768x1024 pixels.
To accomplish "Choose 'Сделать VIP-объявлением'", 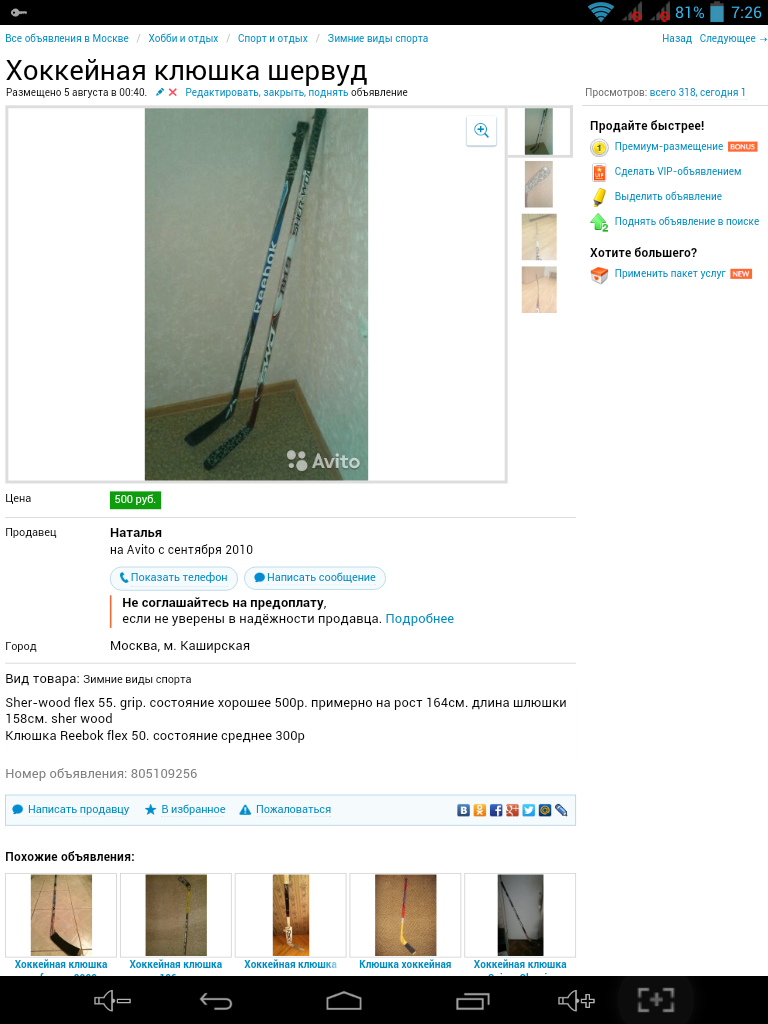I will coord(677,172).
